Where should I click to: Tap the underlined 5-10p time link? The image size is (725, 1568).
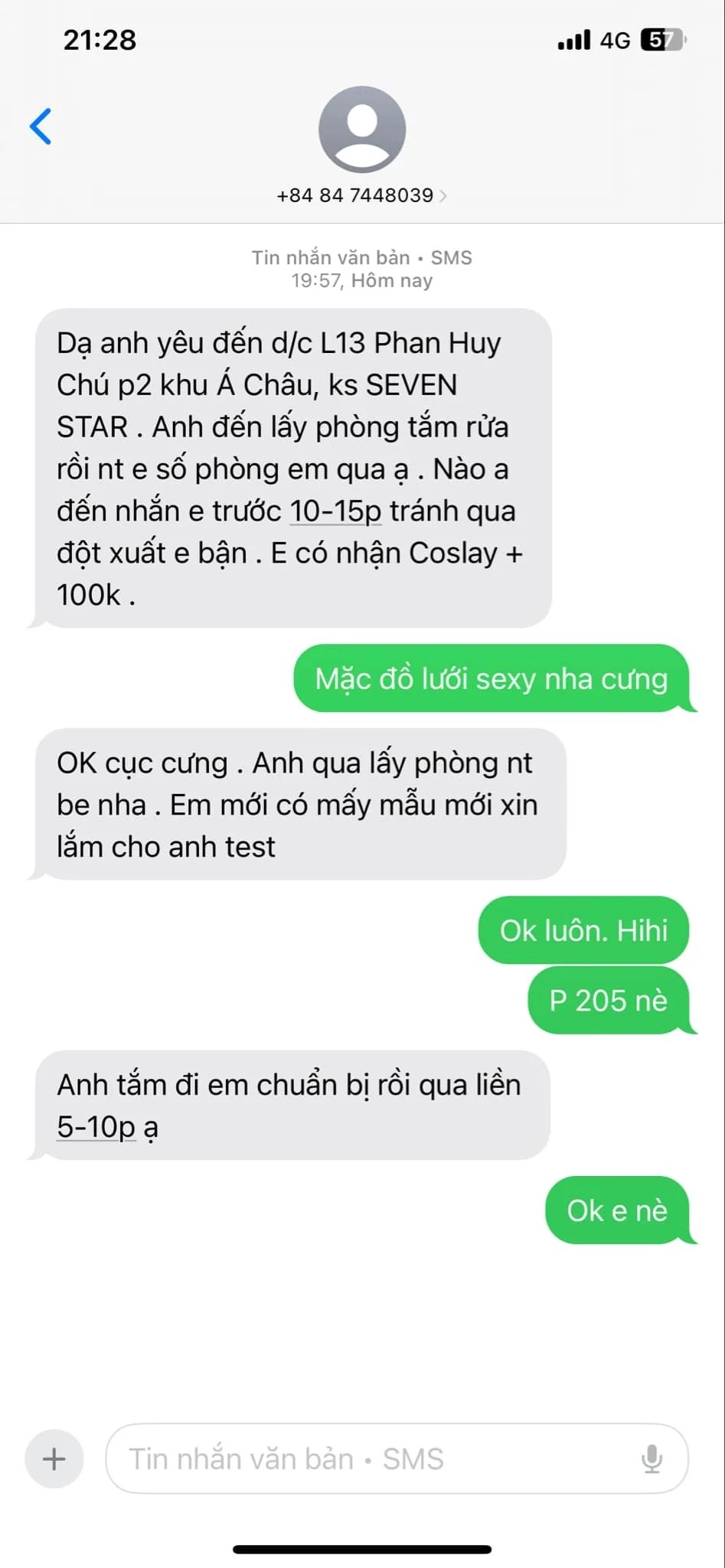point(96,1127)
